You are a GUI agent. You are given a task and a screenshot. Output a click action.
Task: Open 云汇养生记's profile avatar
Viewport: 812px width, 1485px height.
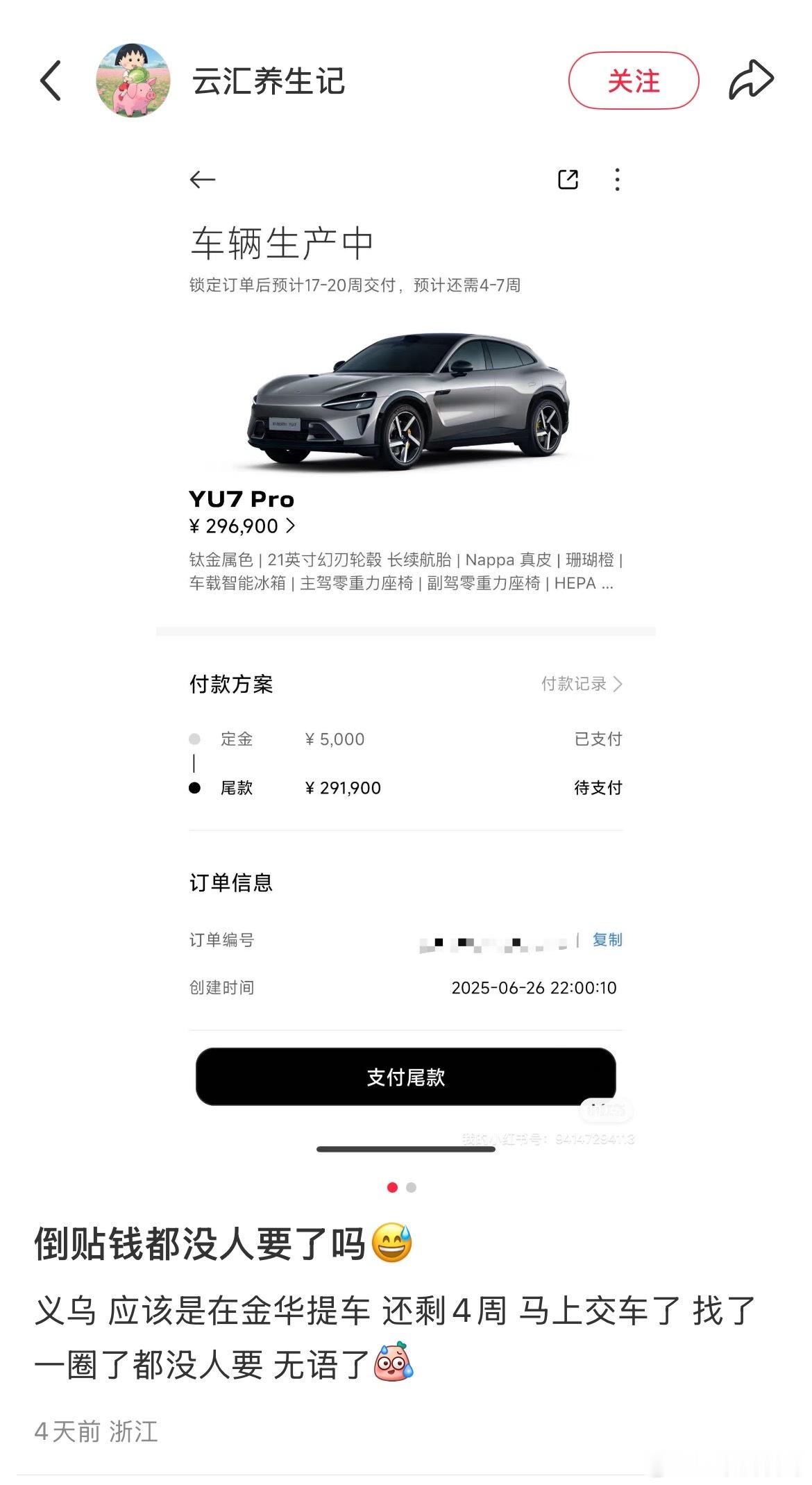(133, 81)
